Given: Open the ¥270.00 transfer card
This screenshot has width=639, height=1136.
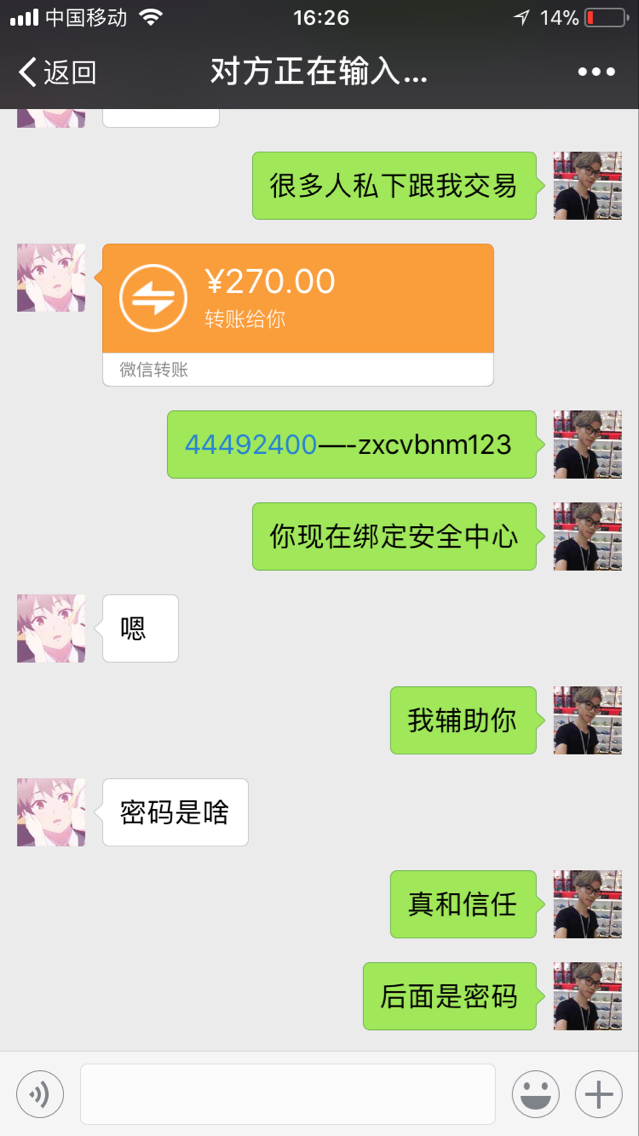Looking at the screenshot, I should click(297, 299).
